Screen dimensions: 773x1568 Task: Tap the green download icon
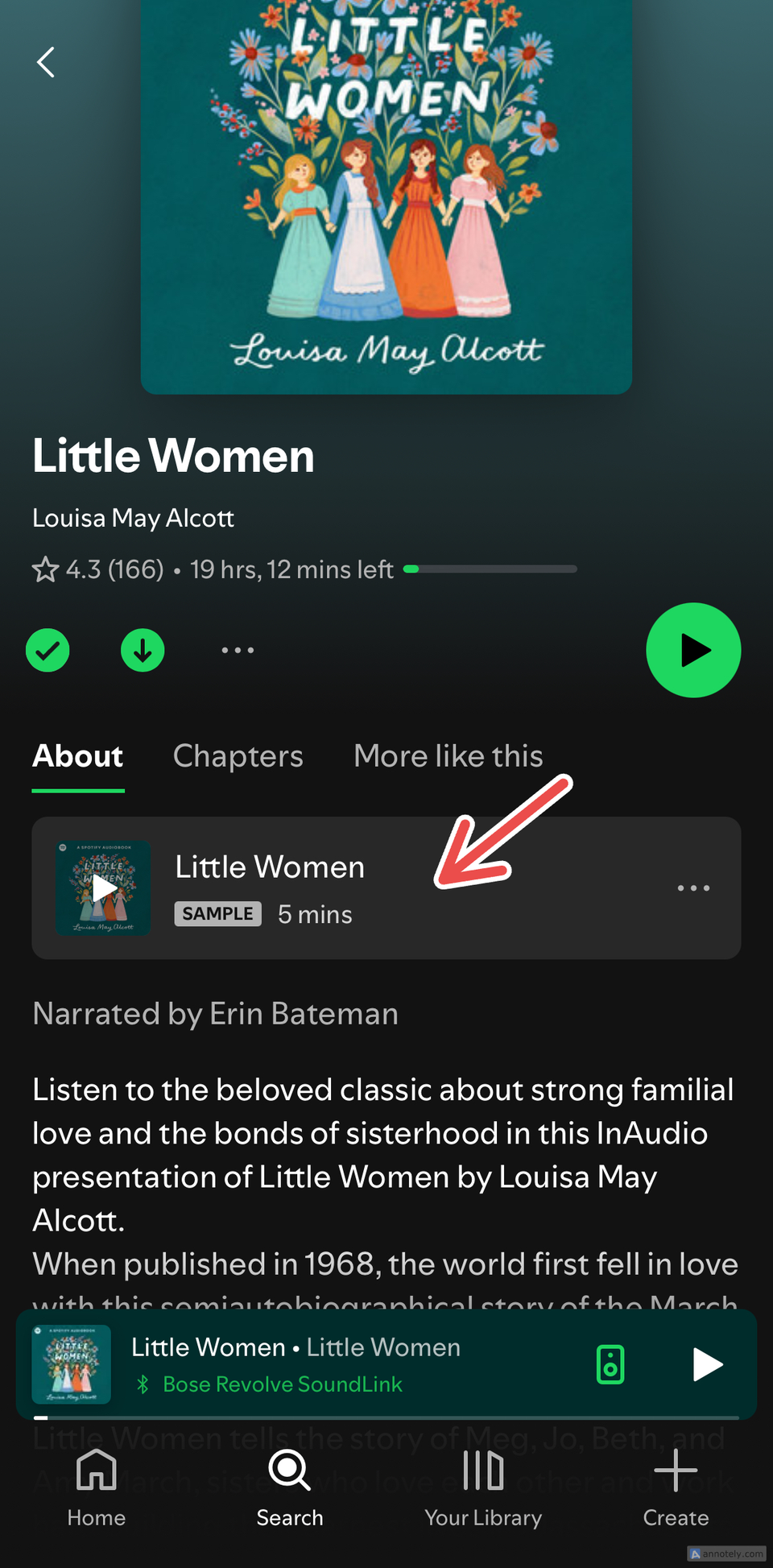143,650
